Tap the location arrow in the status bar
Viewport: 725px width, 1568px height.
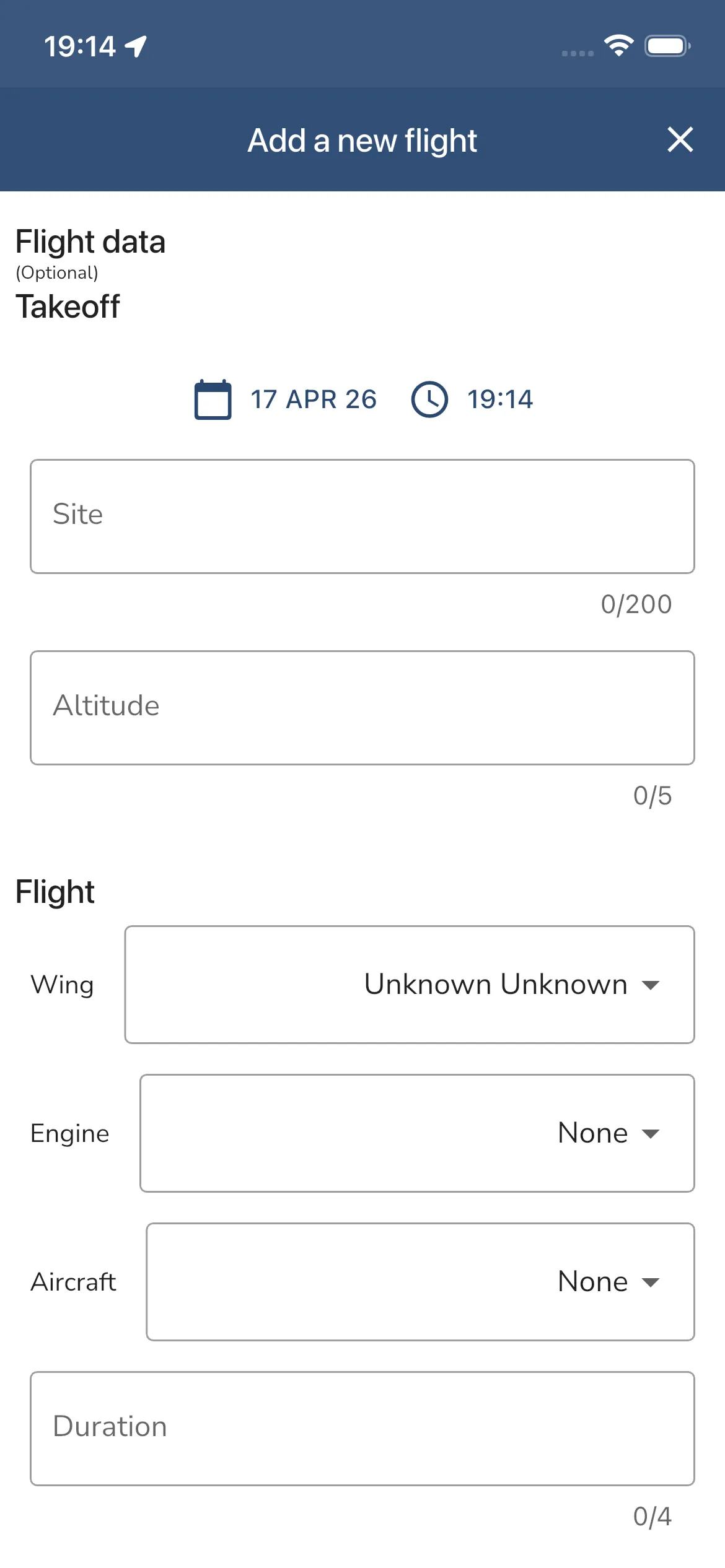(x=136, y=44)
